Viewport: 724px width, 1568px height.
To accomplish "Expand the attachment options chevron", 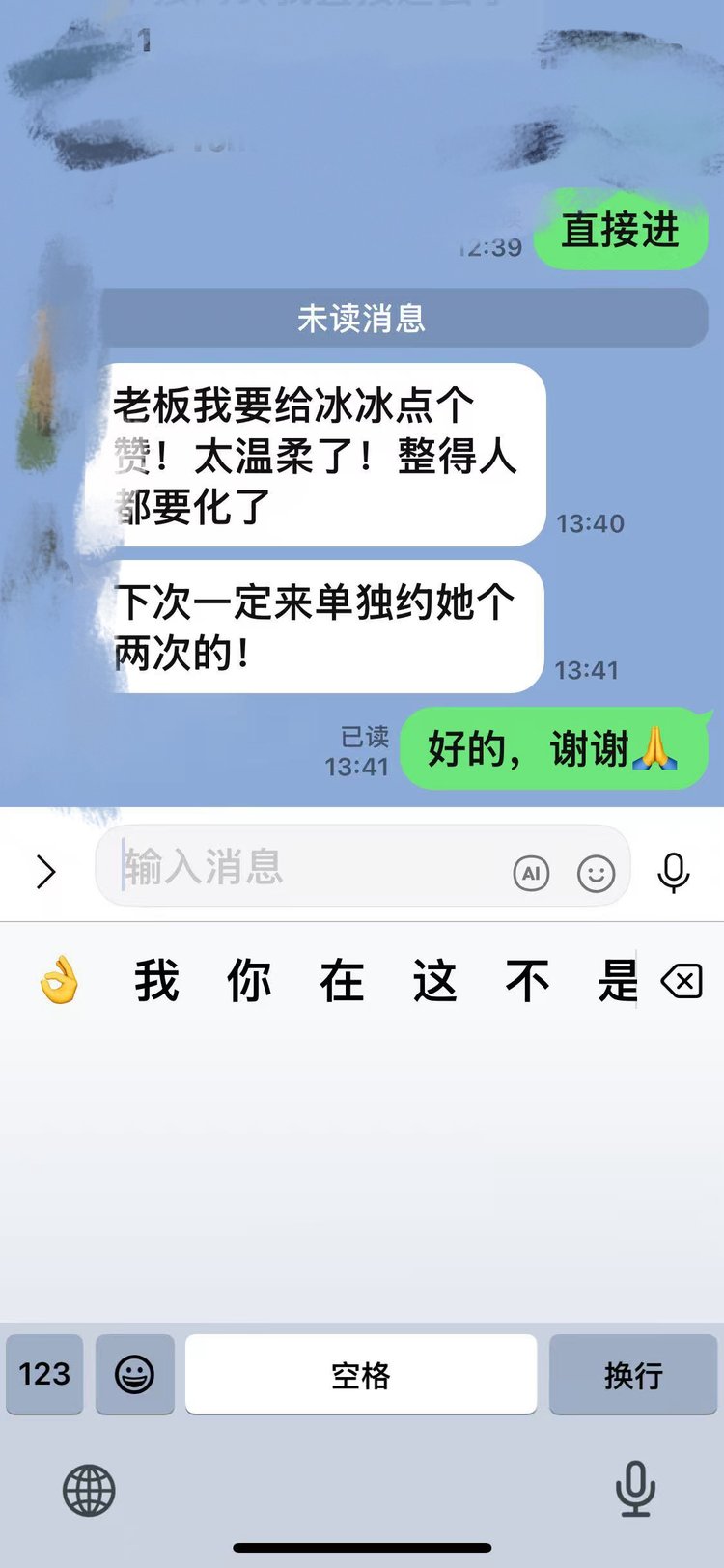I will coord(45,871).
